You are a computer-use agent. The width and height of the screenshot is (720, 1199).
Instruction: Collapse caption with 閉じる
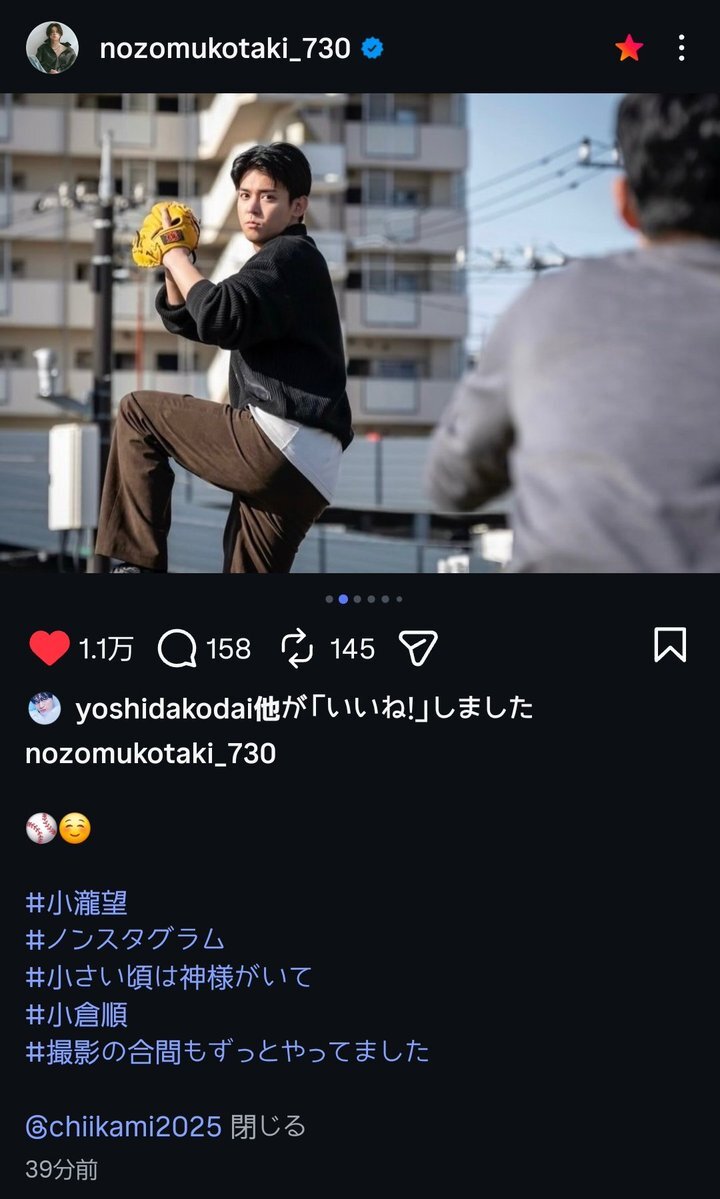pyautogui.click(x=268, y=1127)
